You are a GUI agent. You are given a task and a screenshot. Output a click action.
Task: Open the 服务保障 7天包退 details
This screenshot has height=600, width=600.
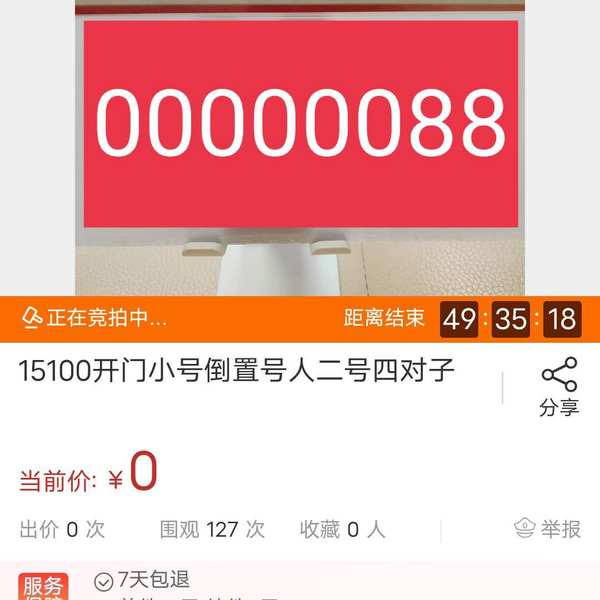pyautogui.click(x=150, y=581)
